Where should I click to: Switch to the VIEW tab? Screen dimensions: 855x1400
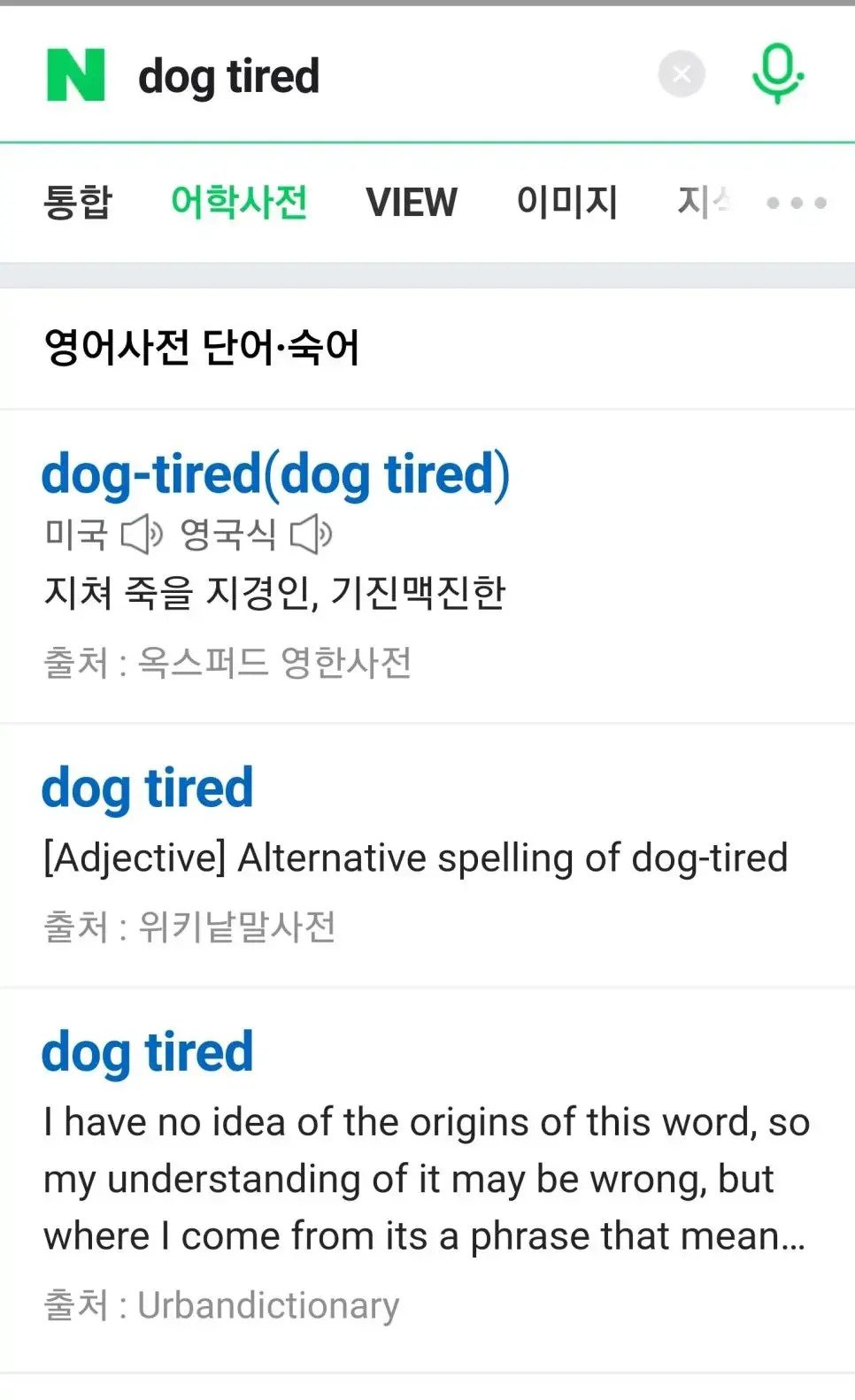(x=412, y=203)
